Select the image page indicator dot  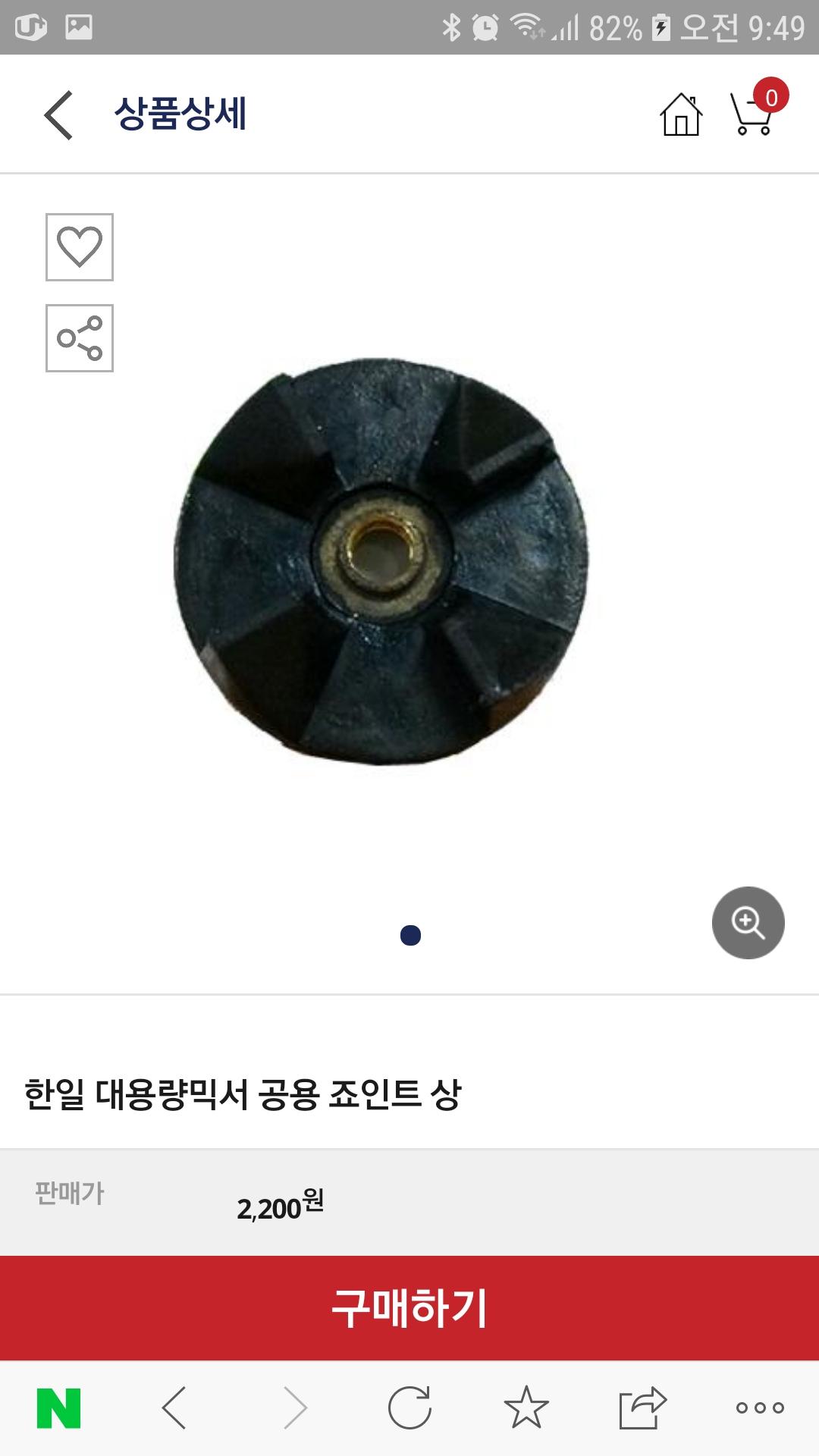(410, 936)
